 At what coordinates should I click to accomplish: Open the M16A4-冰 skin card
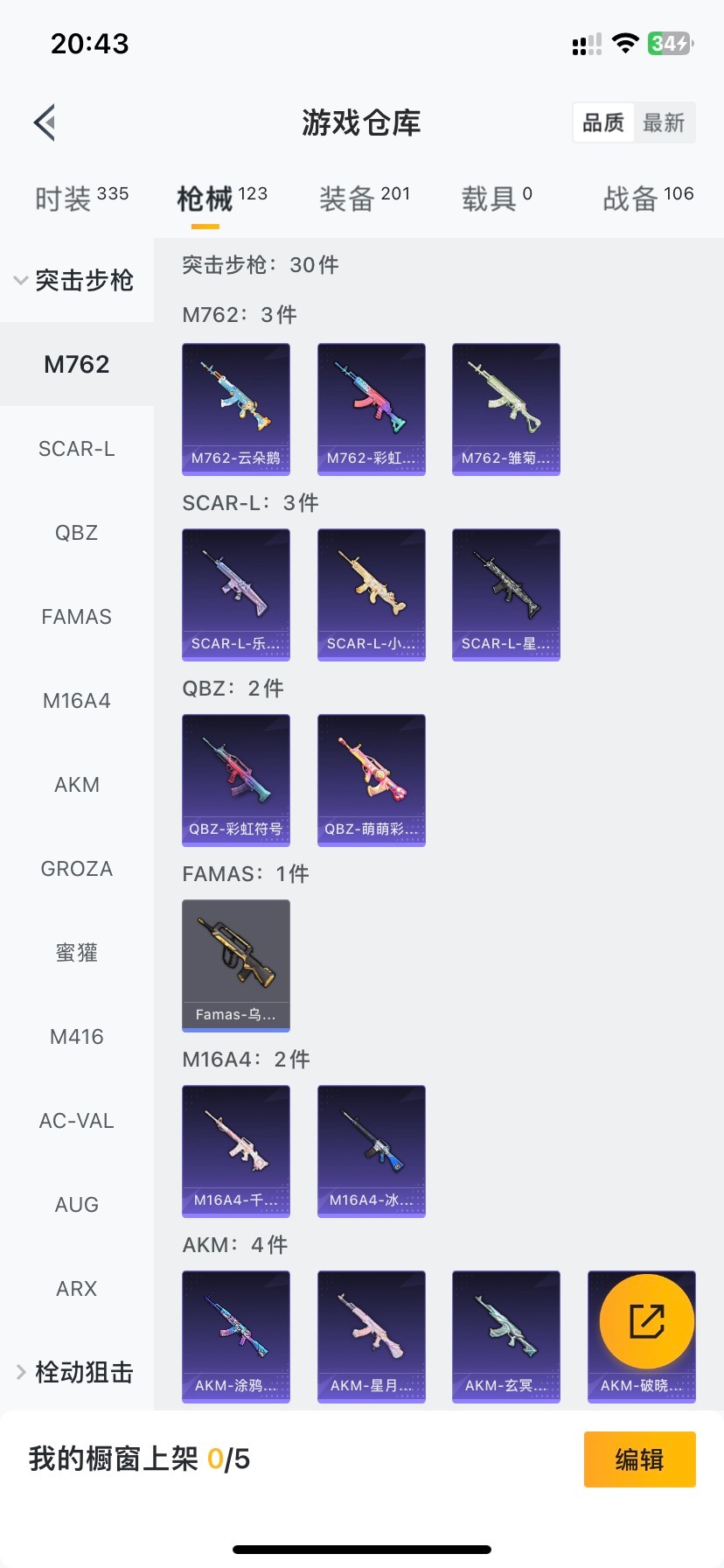pyautogui.click(x=372, y=1151)
